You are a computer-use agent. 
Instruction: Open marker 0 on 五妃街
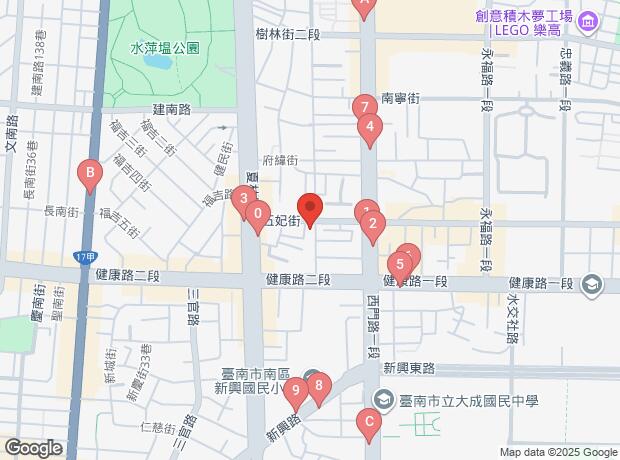tap(258, 215)
